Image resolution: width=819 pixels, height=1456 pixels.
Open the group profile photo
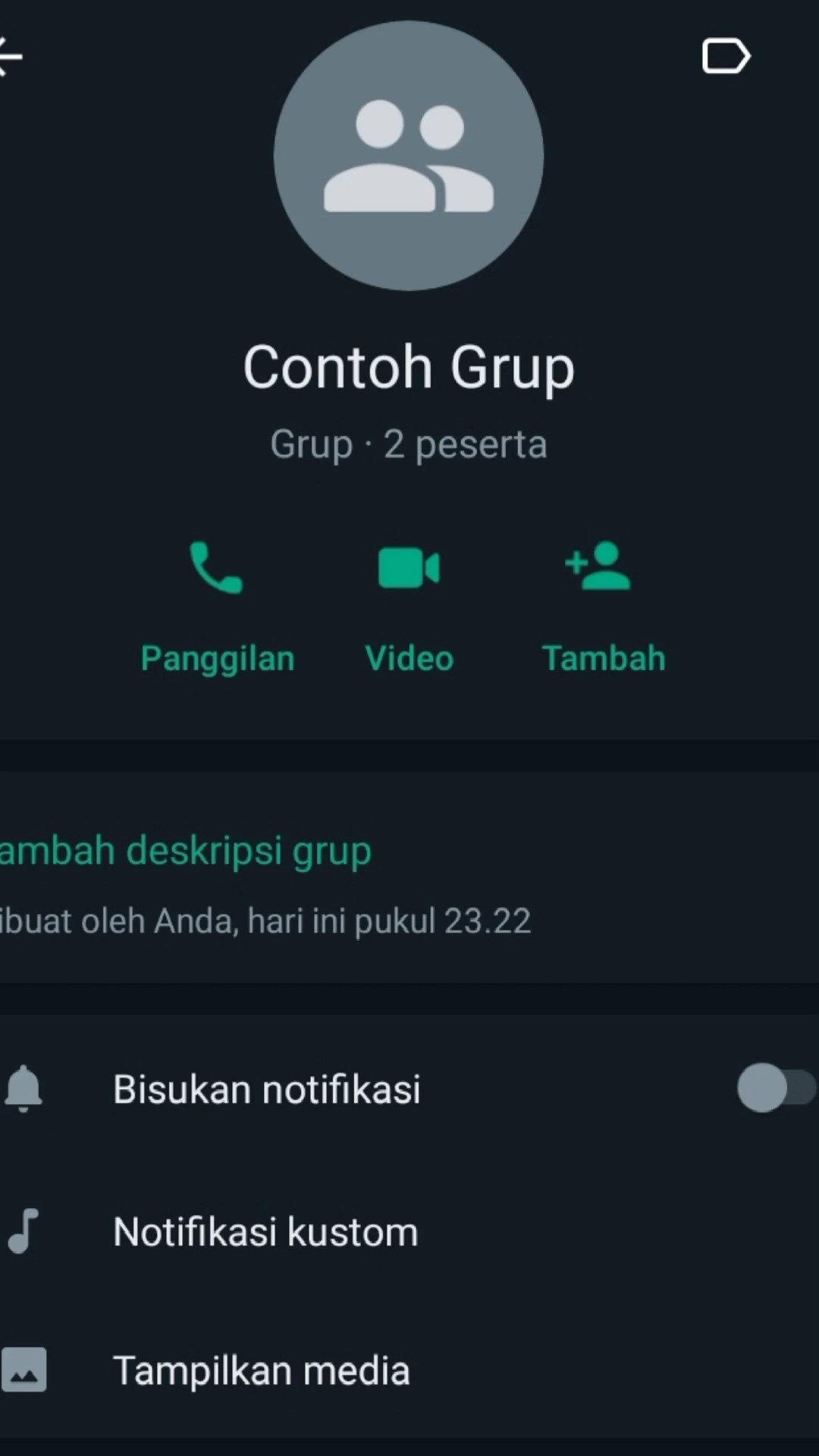[409, 155]
